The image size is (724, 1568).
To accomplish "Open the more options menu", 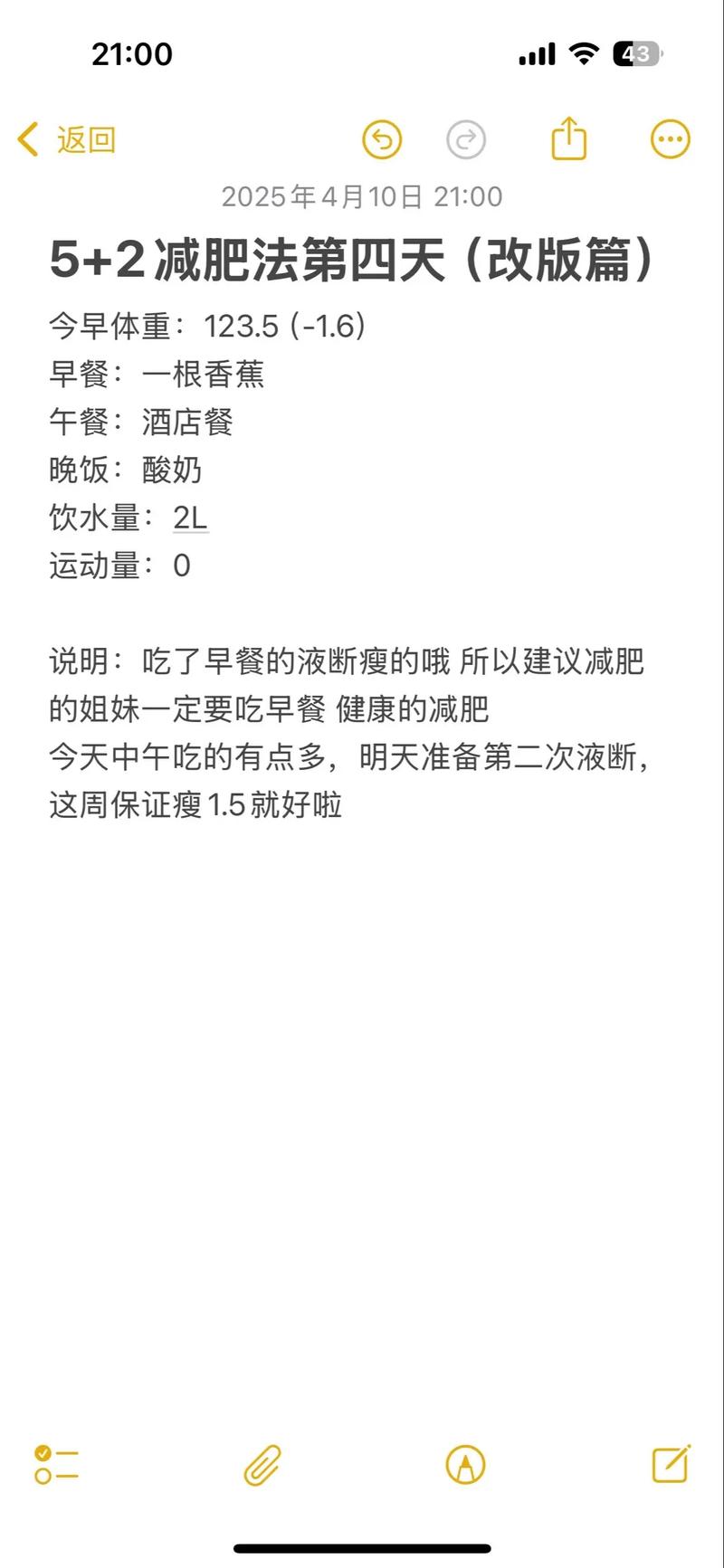I will [671, 140].
